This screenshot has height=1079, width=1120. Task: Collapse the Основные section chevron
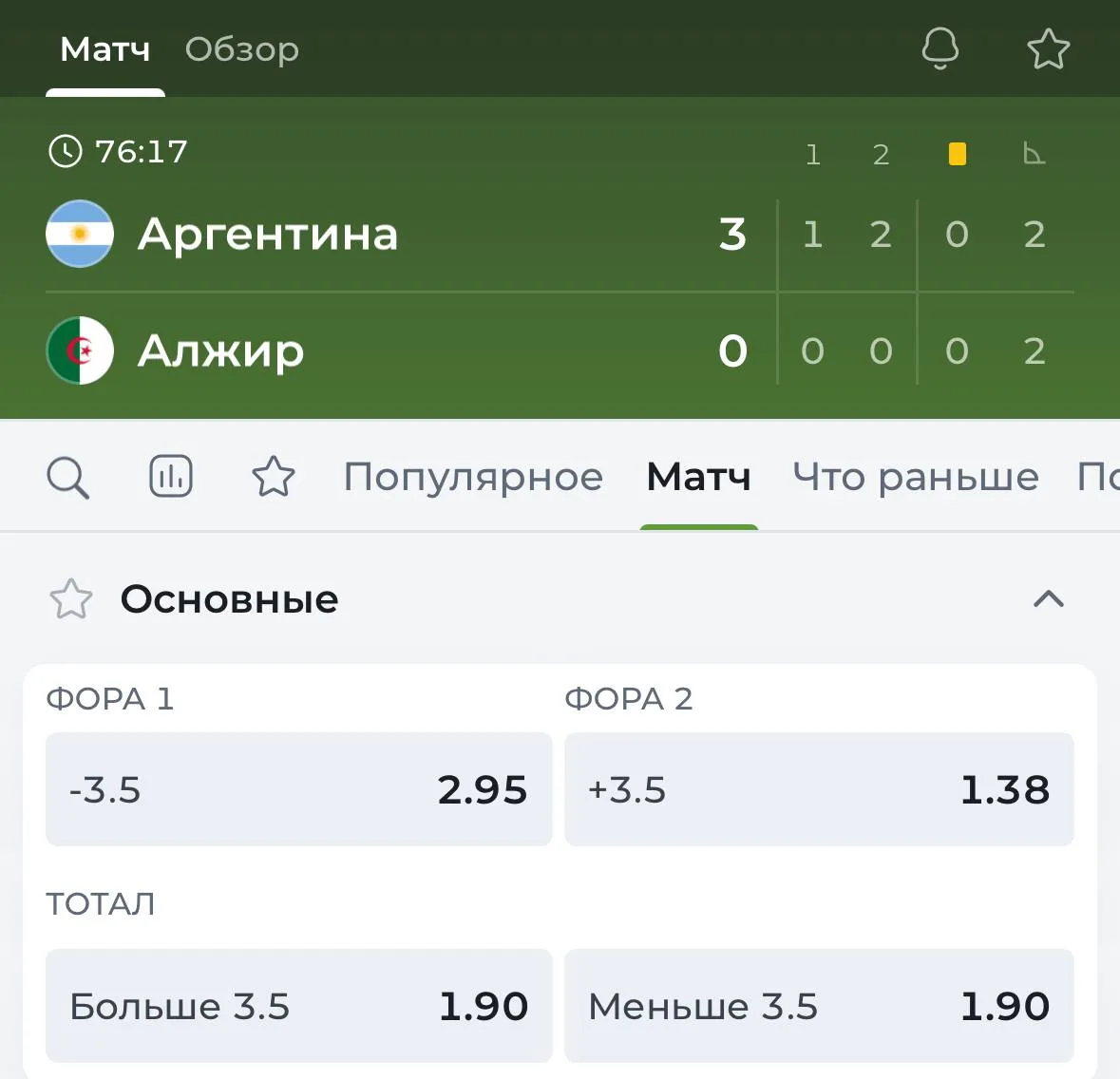tap(1048, 598)
